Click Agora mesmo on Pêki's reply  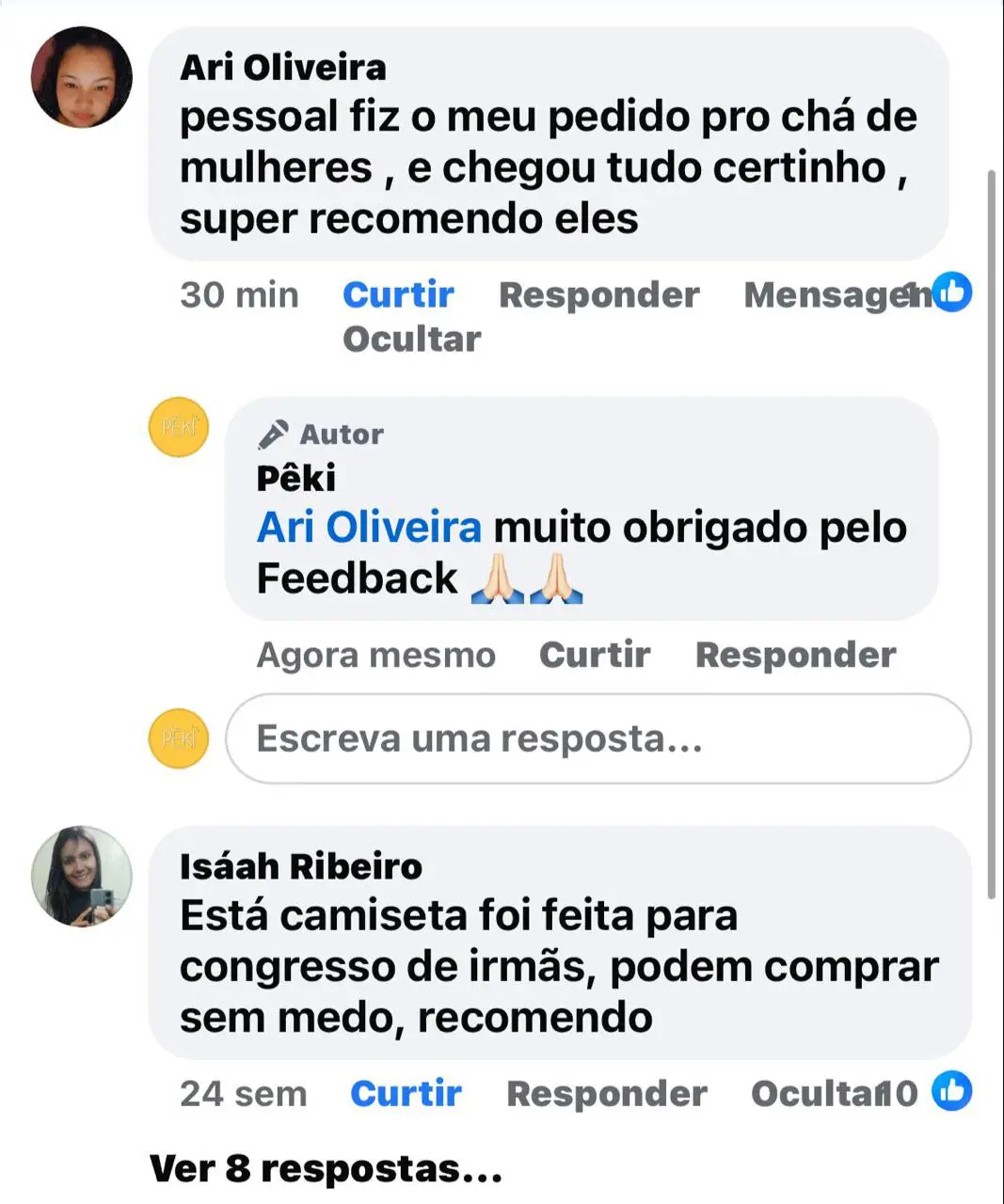[x=375, y=655]
